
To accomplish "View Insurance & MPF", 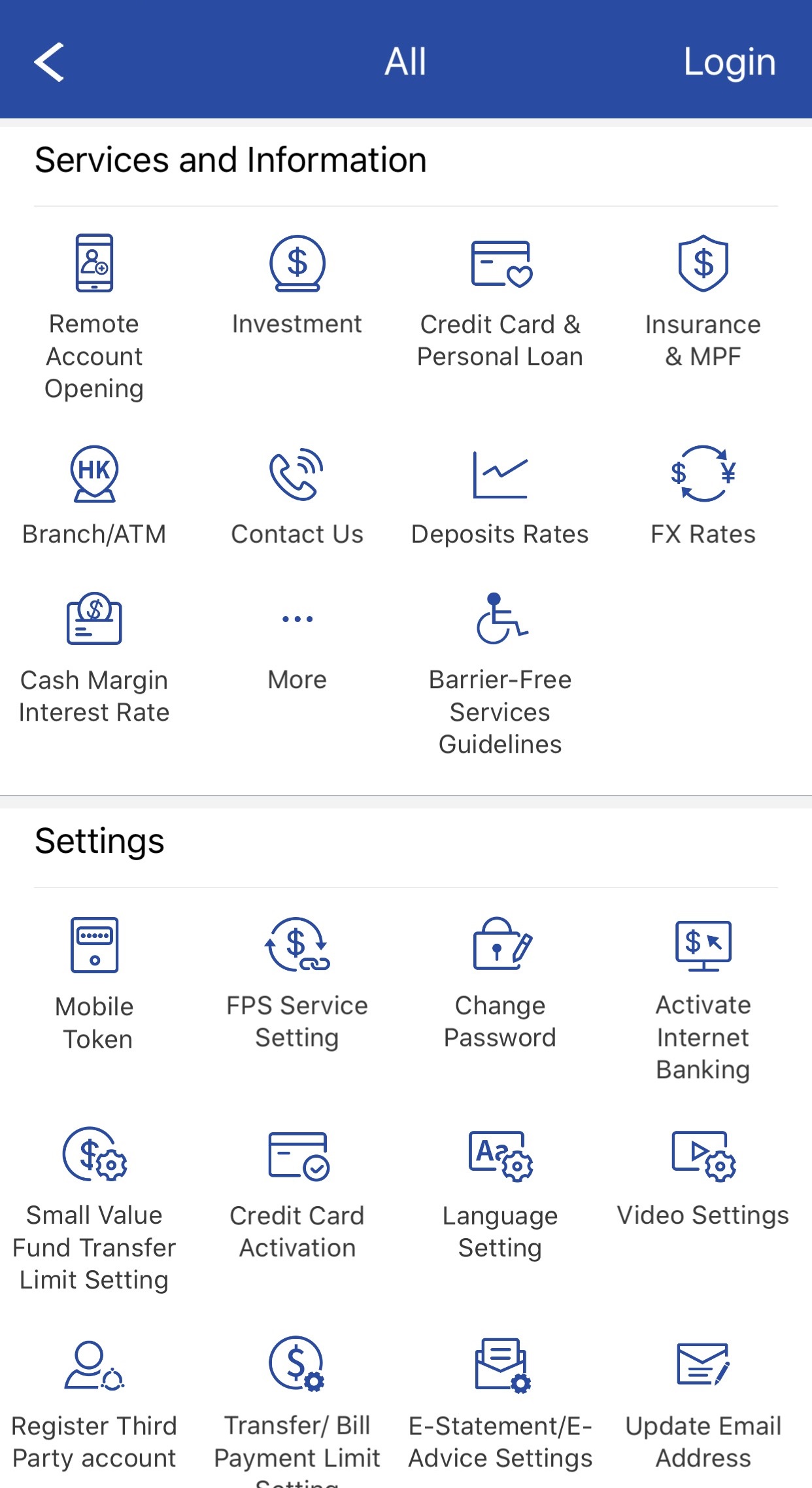I will (703, 302).
